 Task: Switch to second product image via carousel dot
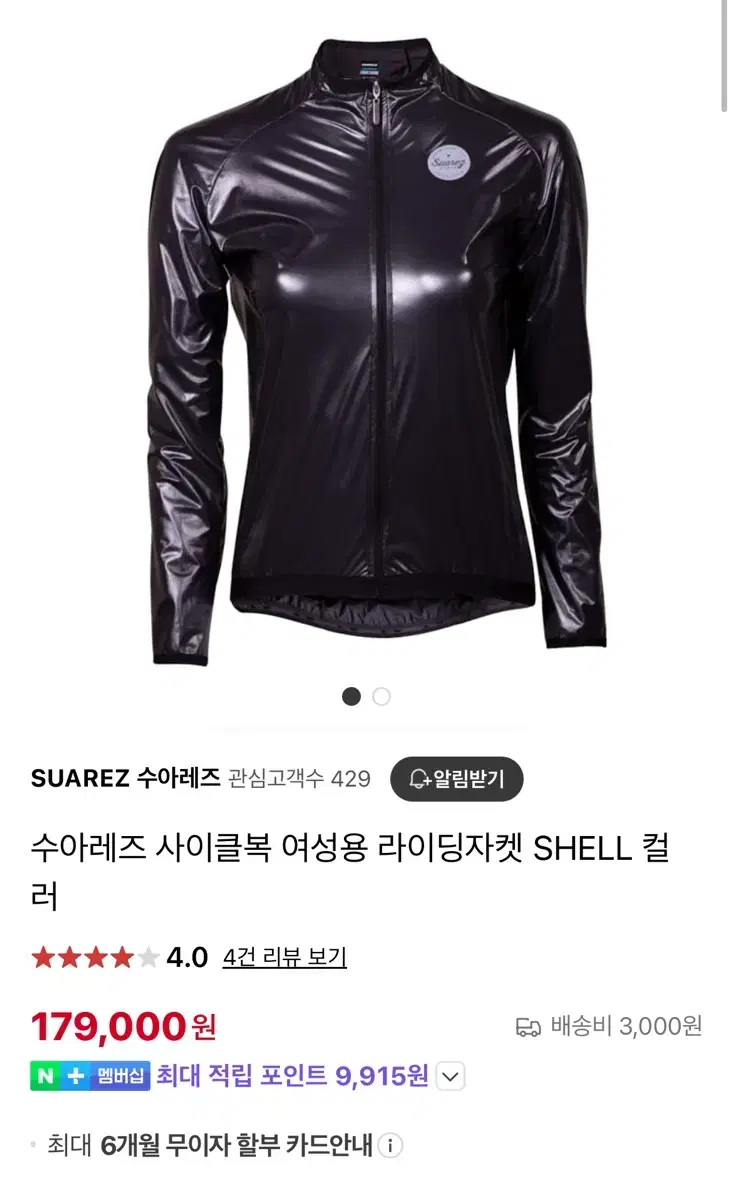pos(381,694)
